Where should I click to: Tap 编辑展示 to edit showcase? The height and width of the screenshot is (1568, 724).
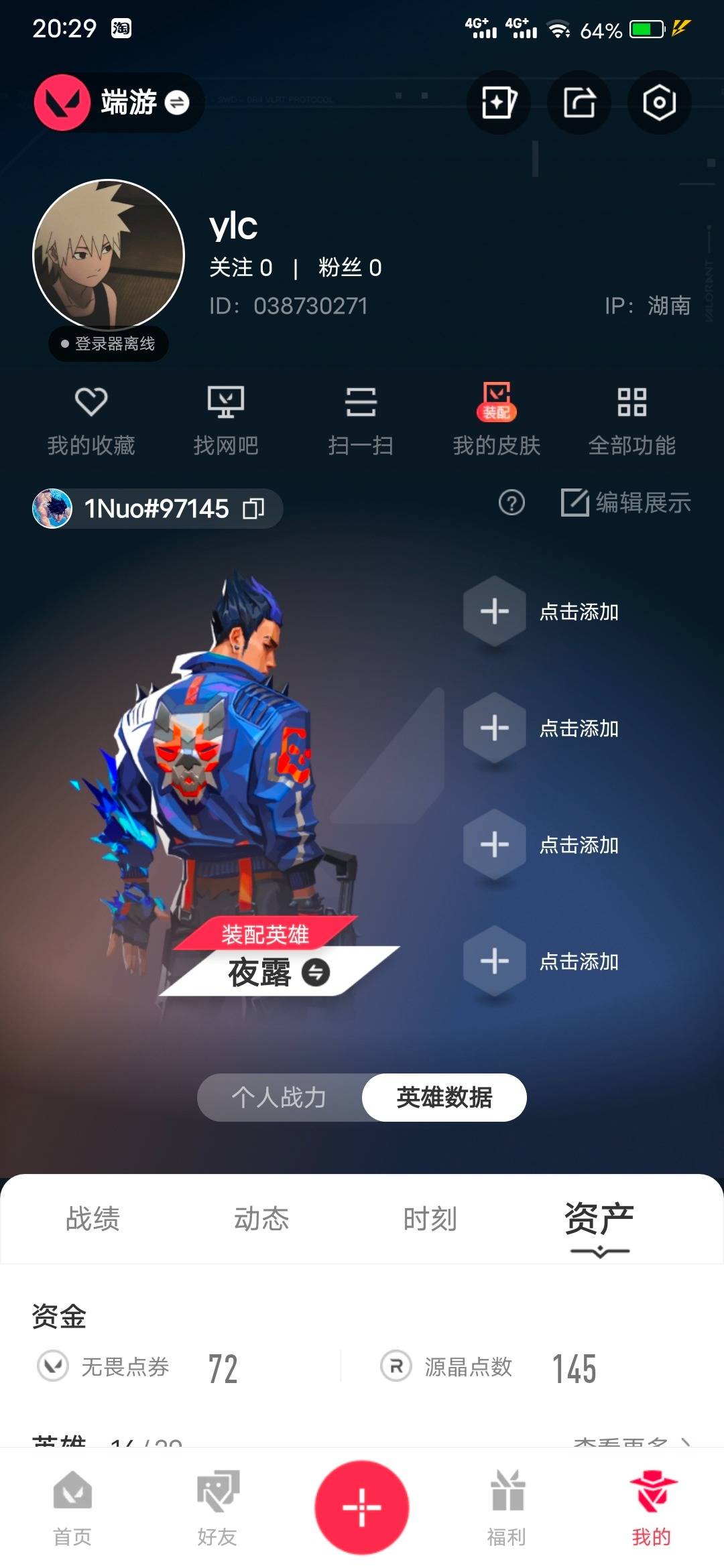click(x=626, y=503)
